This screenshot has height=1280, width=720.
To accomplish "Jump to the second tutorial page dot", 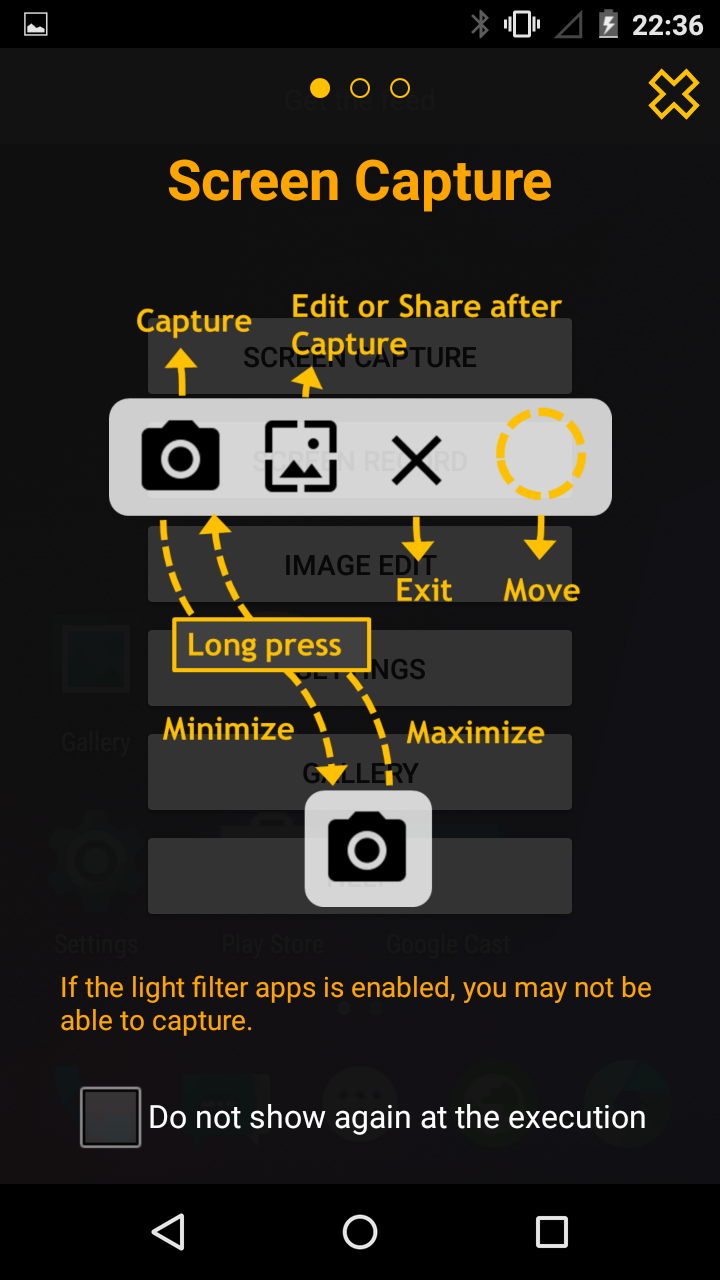I will click(360, 89).
